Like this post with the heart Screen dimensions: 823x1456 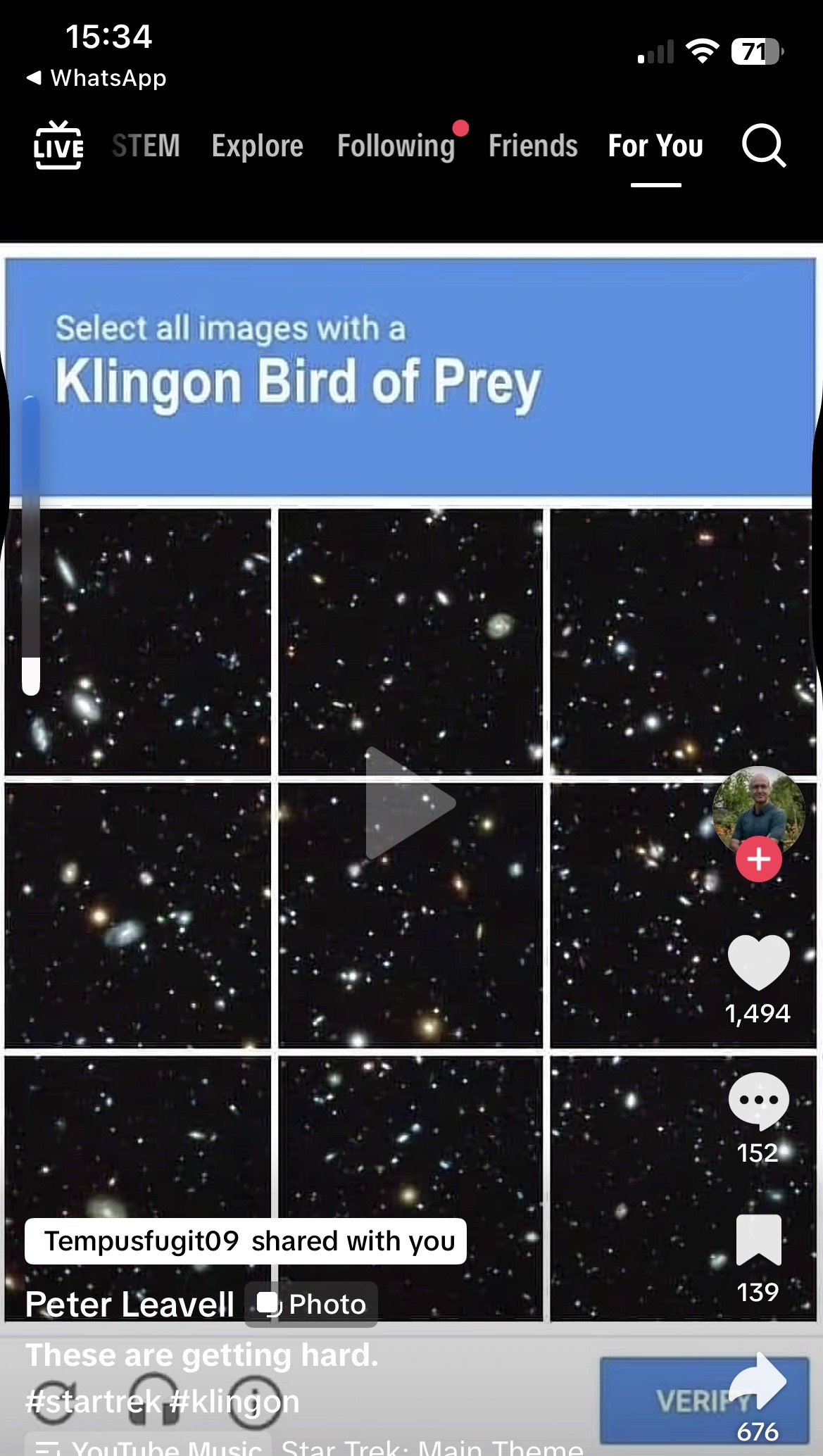tap(758, 962)
